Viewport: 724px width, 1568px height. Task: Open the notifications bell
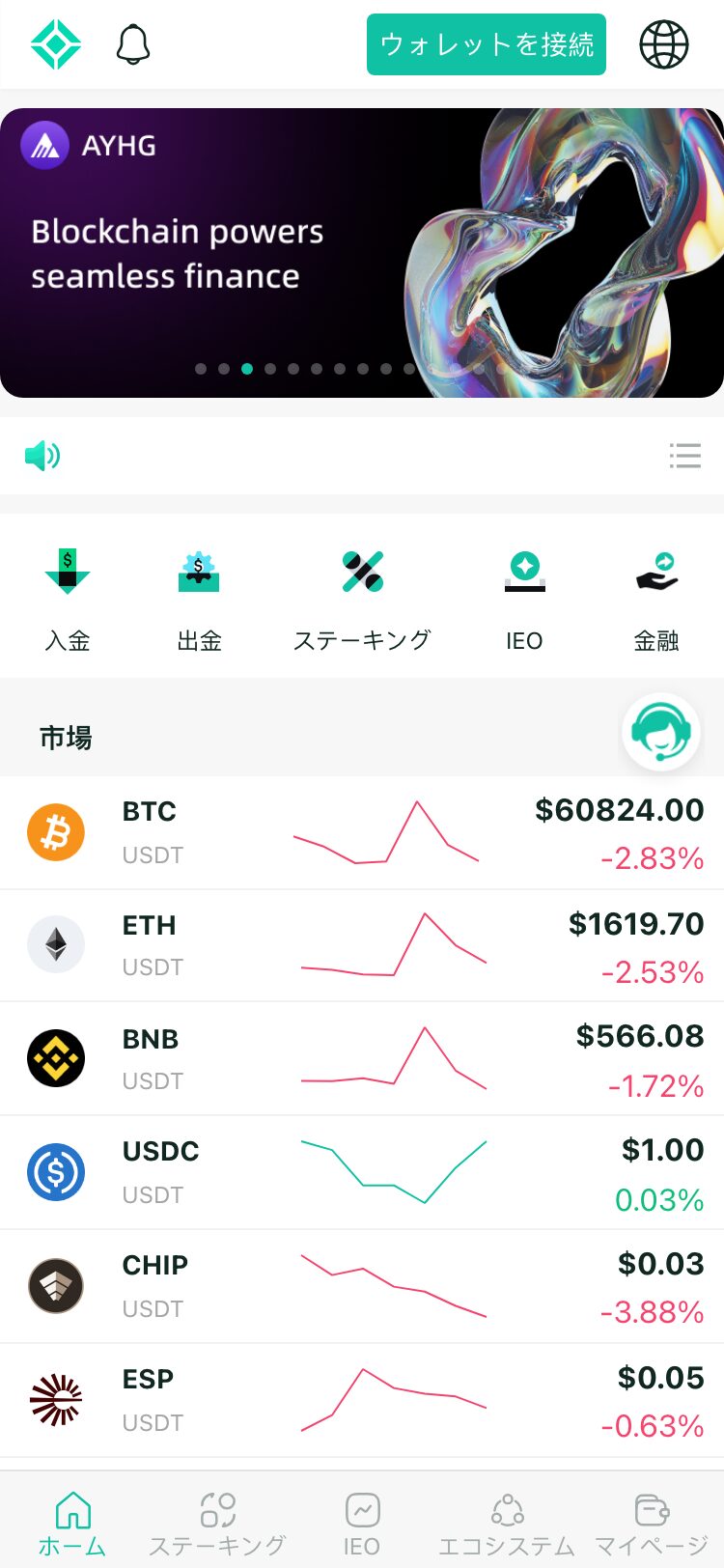pos(133,44)
